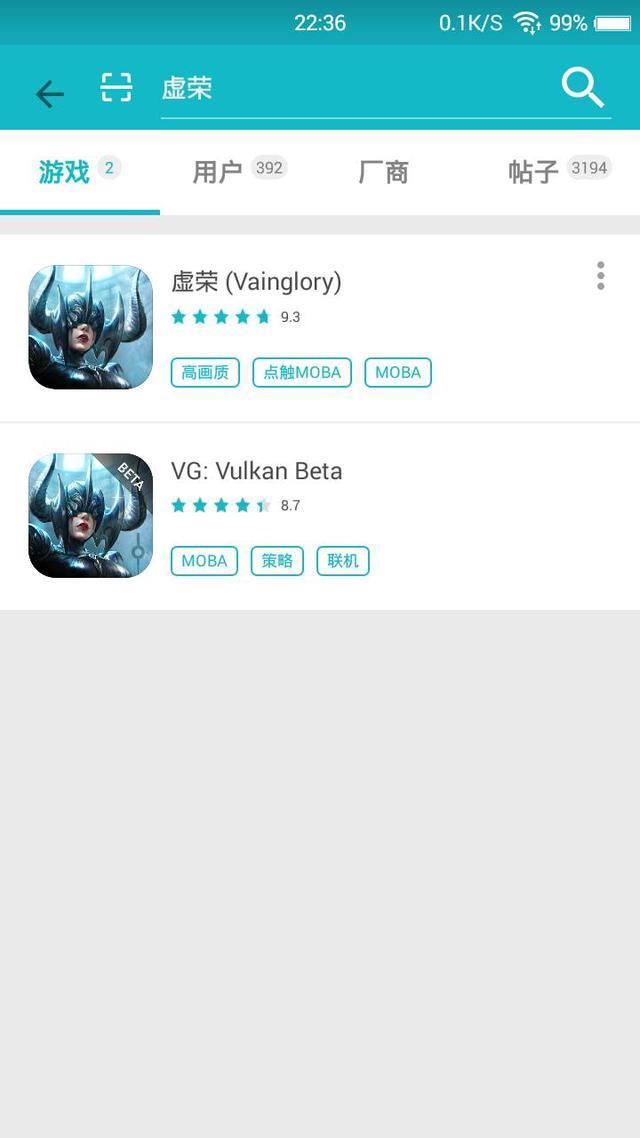640x1138 pixels.
Task: Switch to the 厂商 tab
Action: (384, 172)
